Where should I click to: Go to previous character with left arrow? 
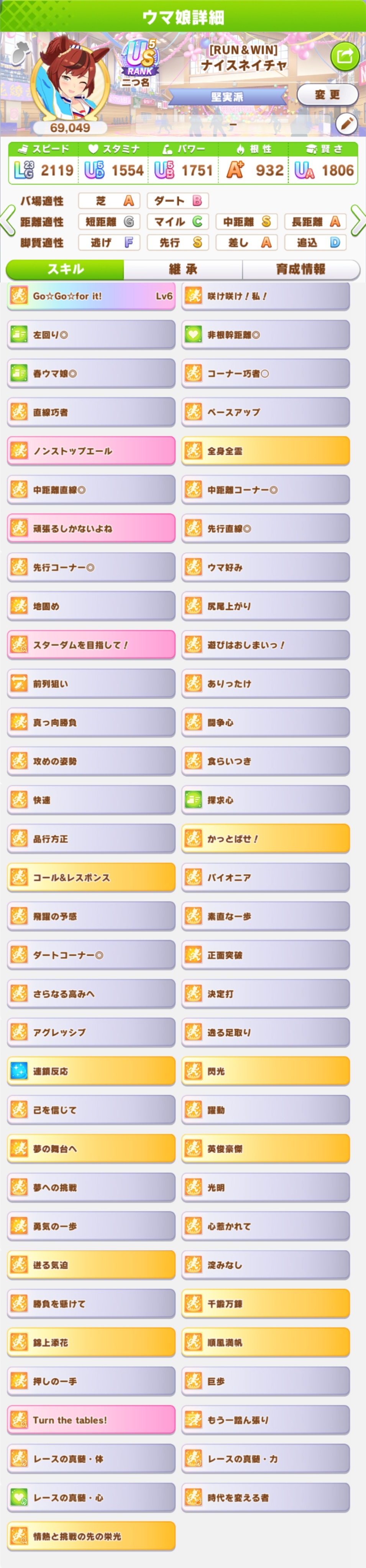click(x=8, y=220)
